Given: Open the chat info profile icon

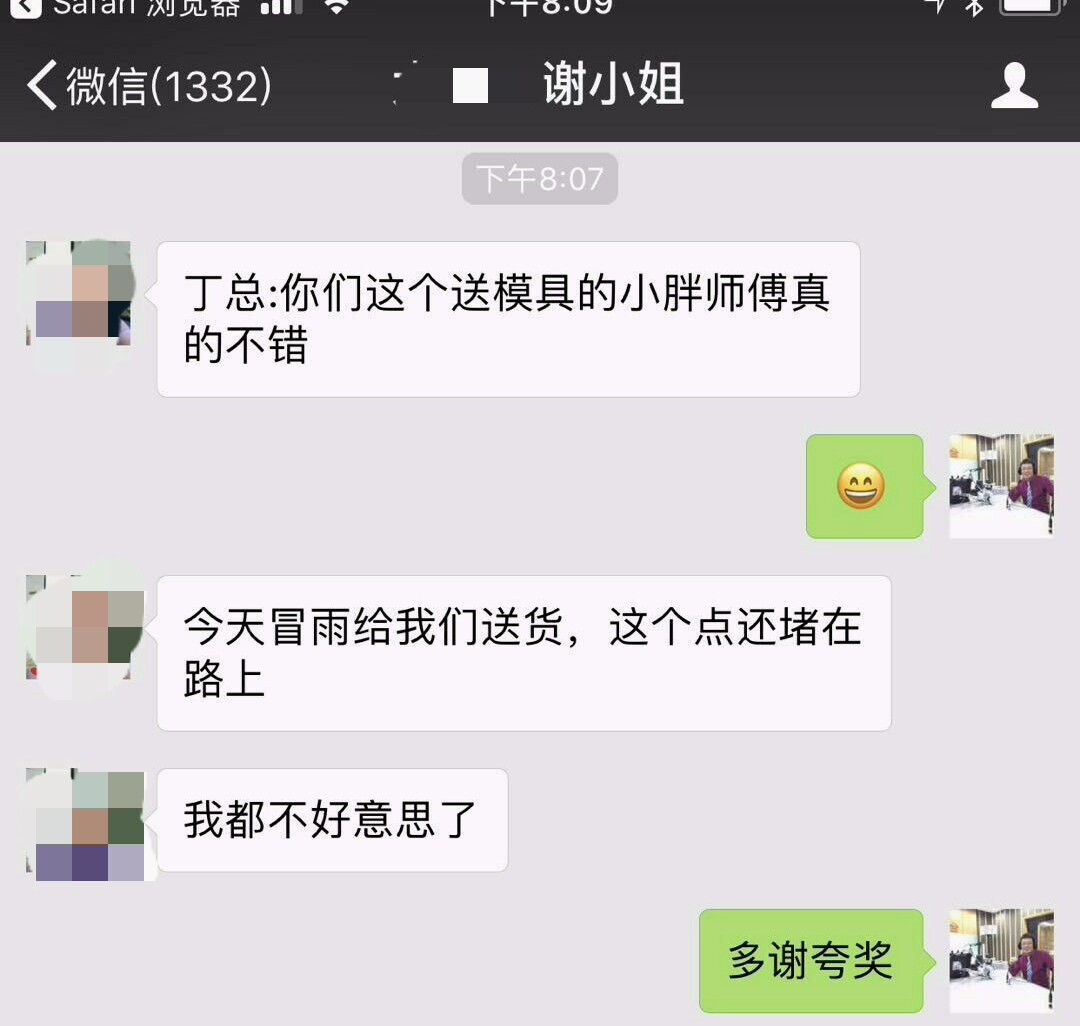Looking at the screenshot, I should [x=1014, y=86].
